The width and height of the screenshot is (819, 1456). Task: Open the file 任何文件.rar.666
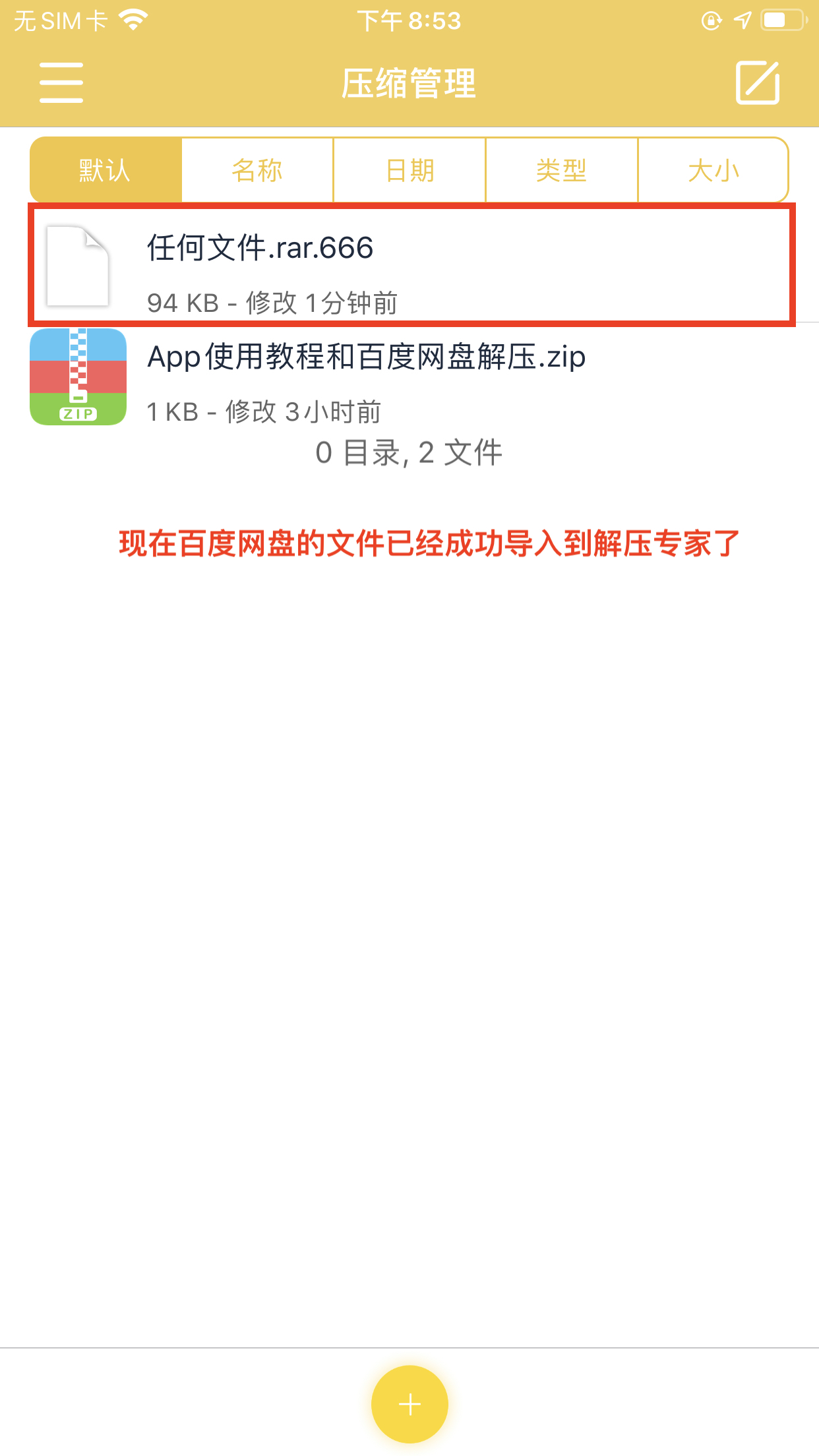click(x=409, y=266)
